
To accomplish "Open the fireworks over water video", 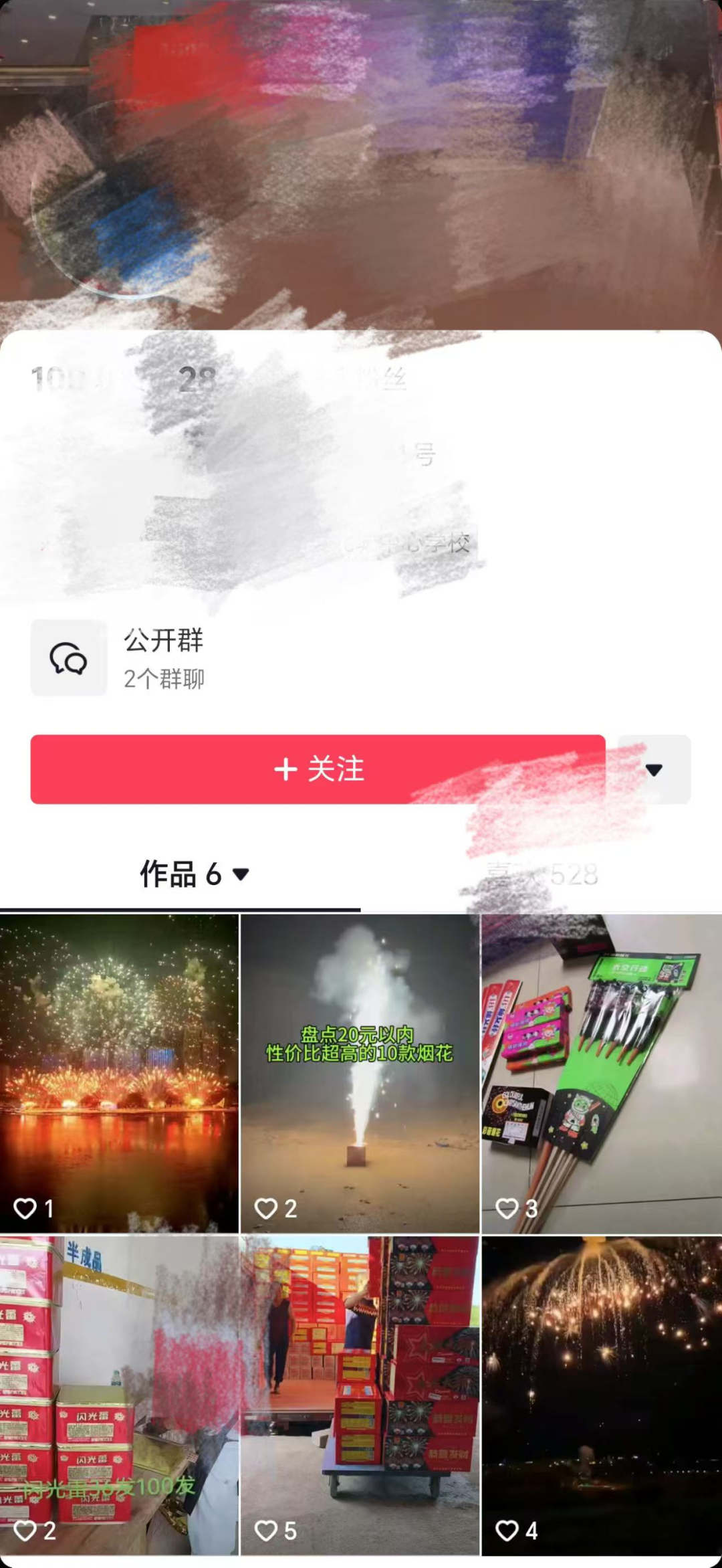I will pos(119,1073).
